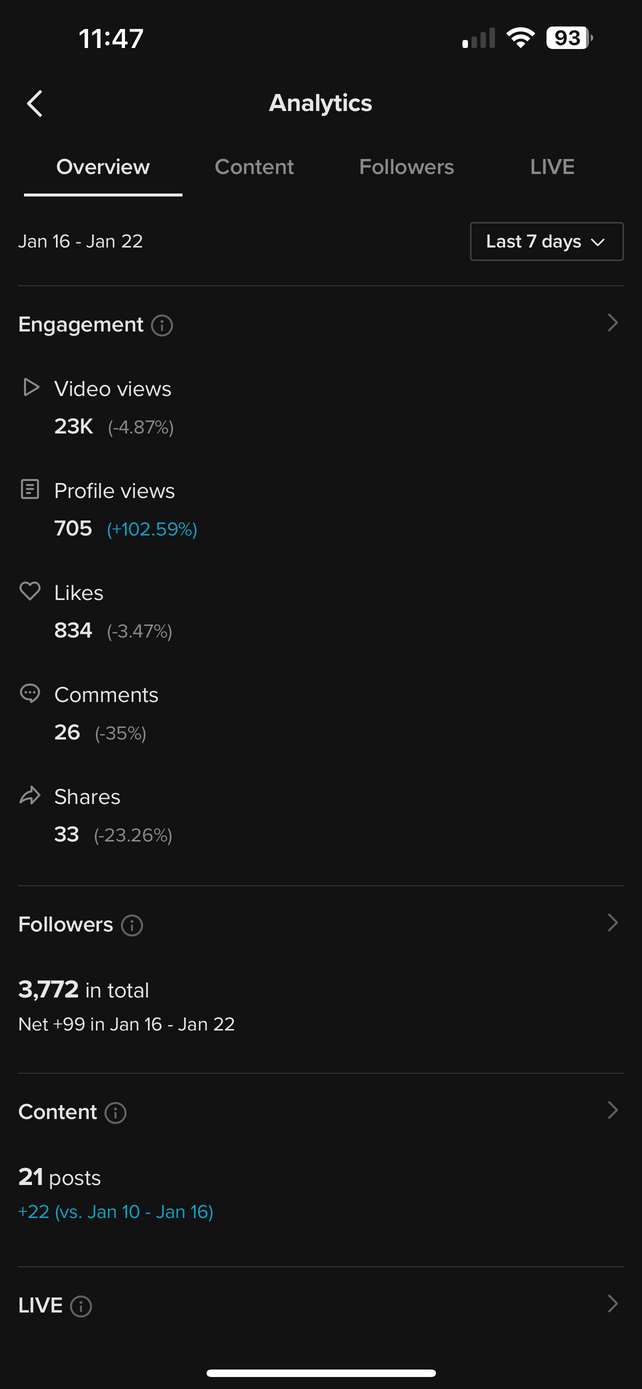Open the LIVE tab

[552, 167]
